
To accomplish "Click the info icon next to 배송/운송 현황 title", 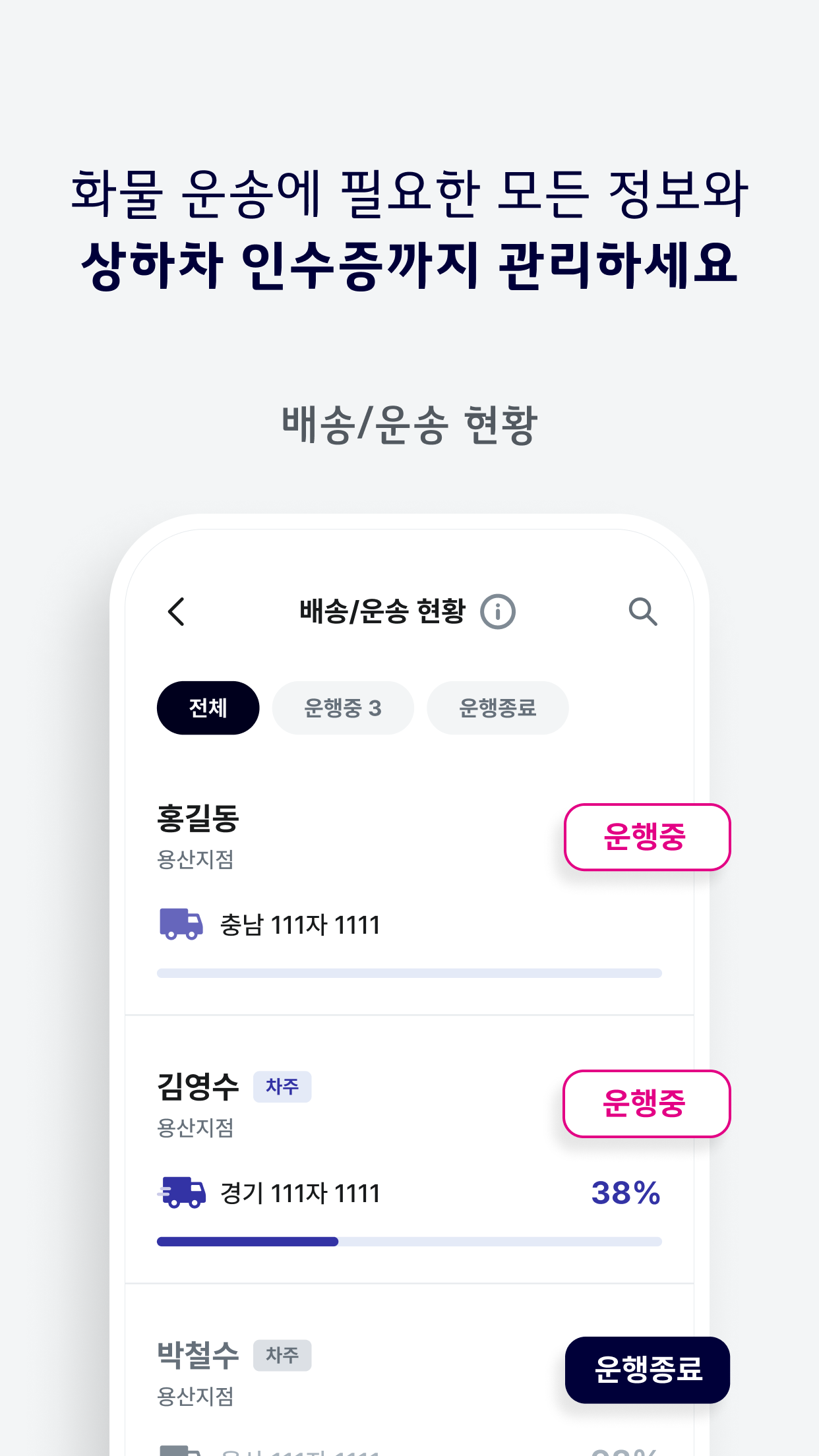I will pyautogui.click(x=499, y=612).
